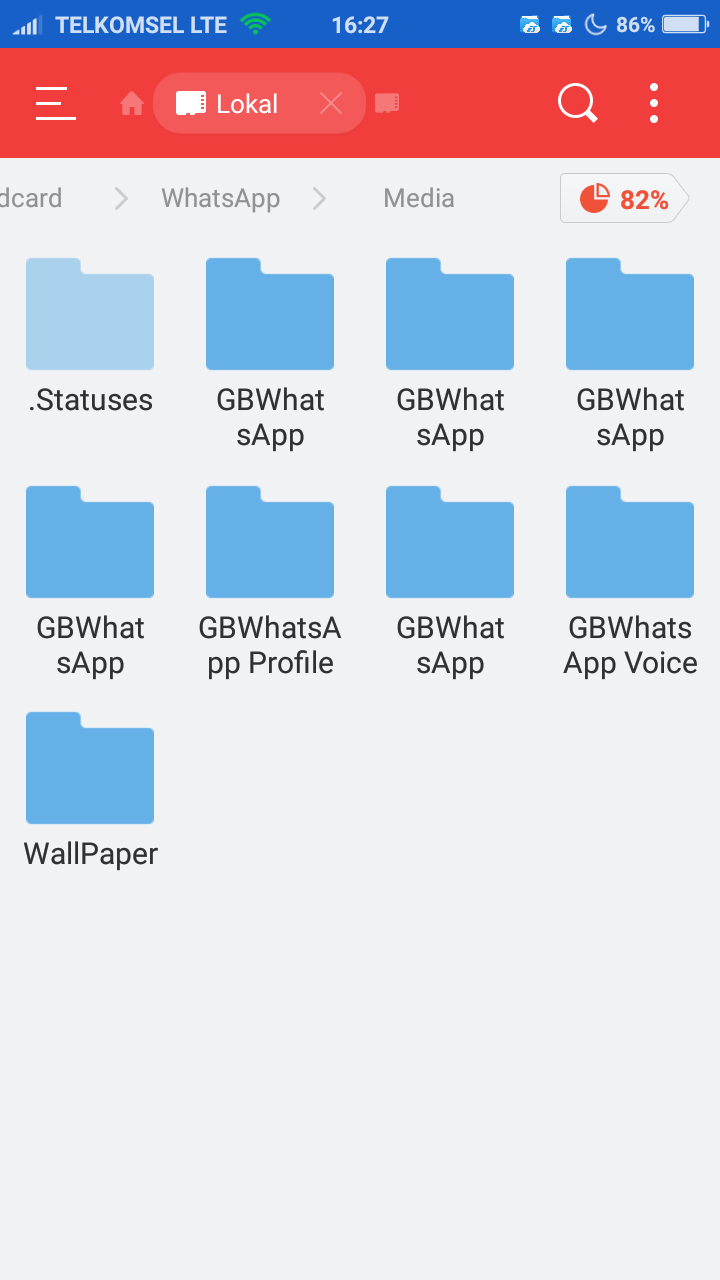
Task: Open the search function
Action: coord(577,103)
